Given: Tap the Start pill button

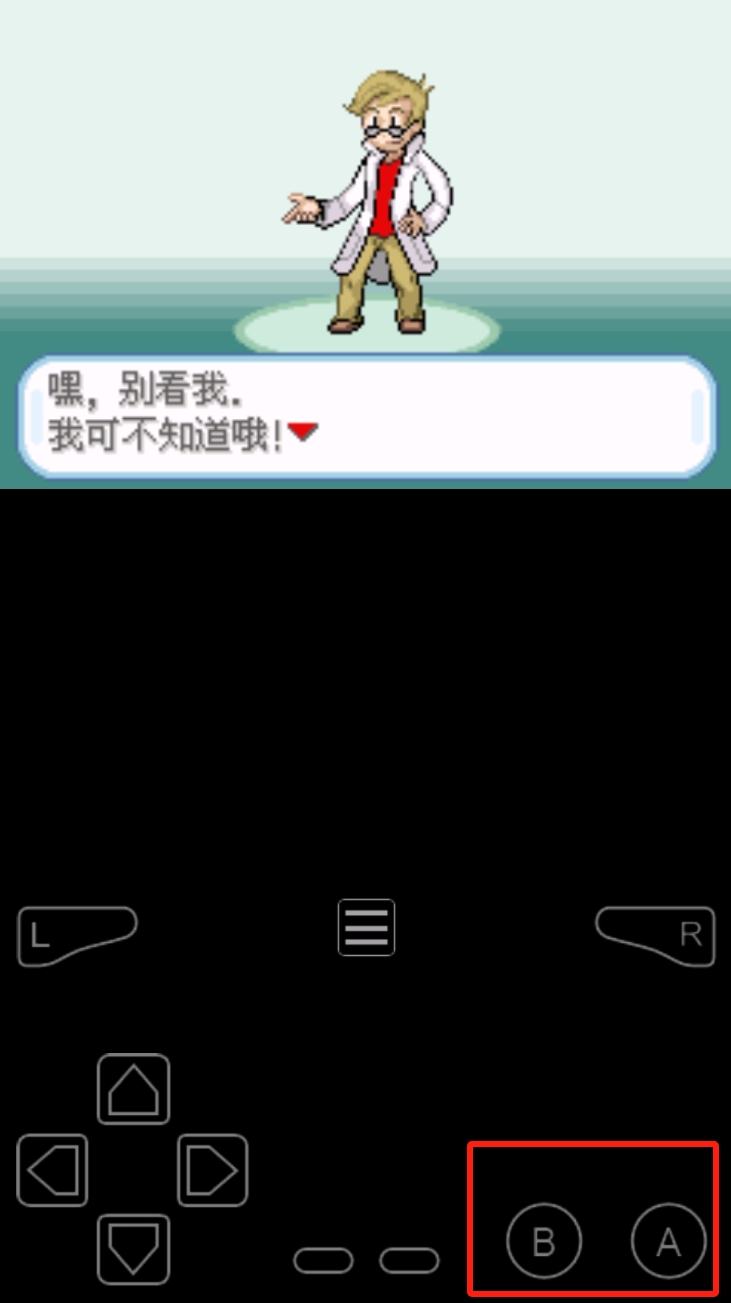Looking at the screenshot, I should [409, 1260].
